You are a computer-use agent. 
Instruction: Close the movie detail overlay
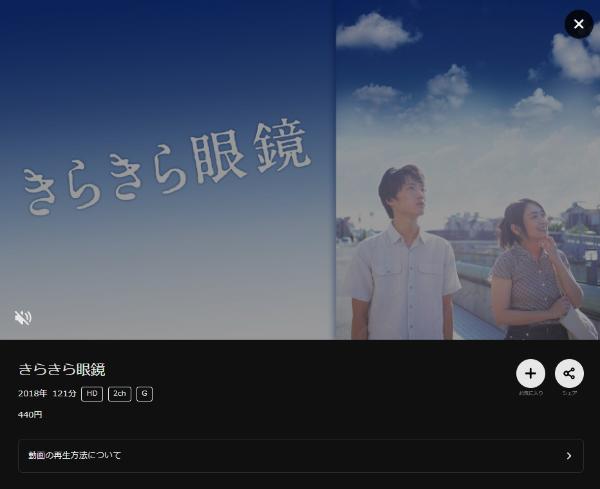coord(578,24)
